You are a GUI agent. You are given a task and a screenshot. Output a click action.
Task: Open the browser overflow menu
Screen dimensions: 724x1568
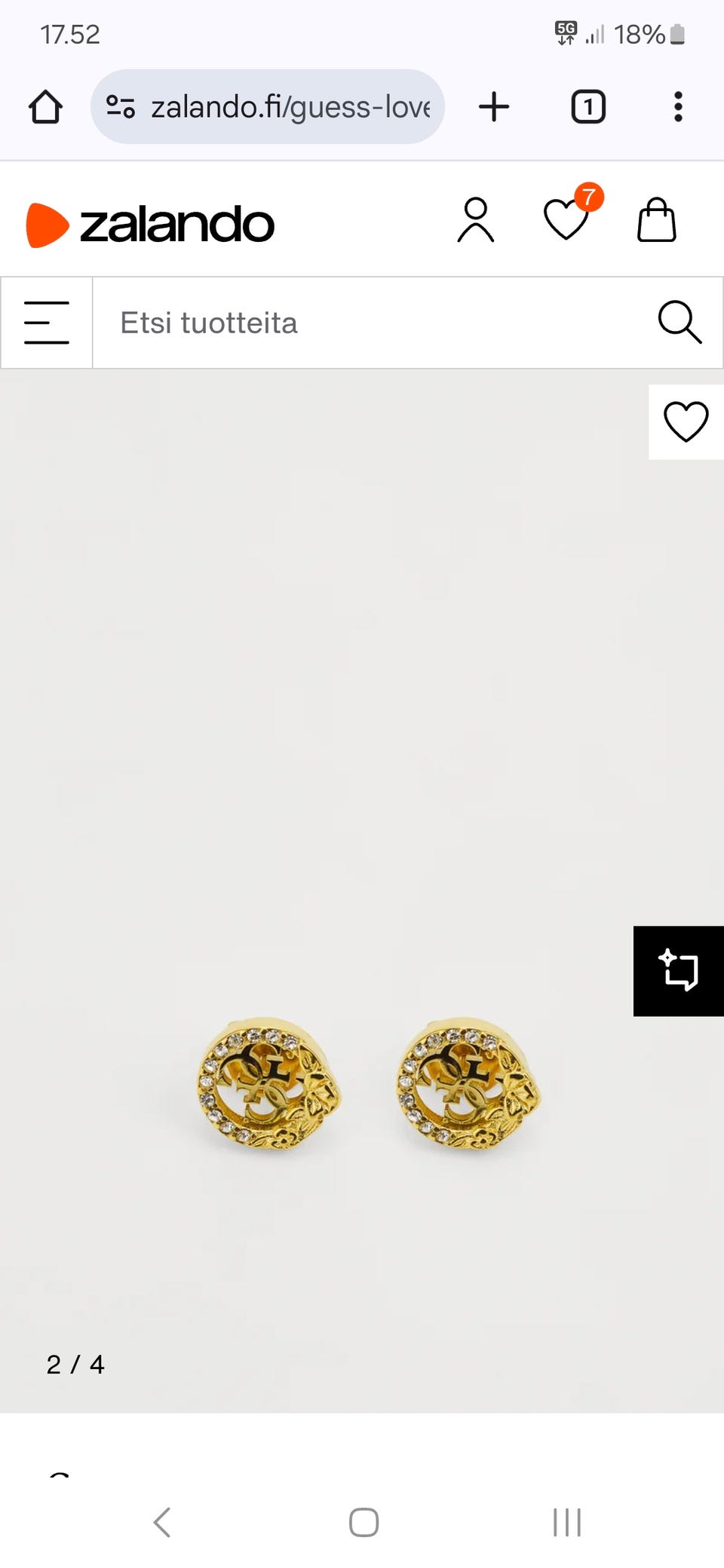pyautogui.click(x=678, y=107)
